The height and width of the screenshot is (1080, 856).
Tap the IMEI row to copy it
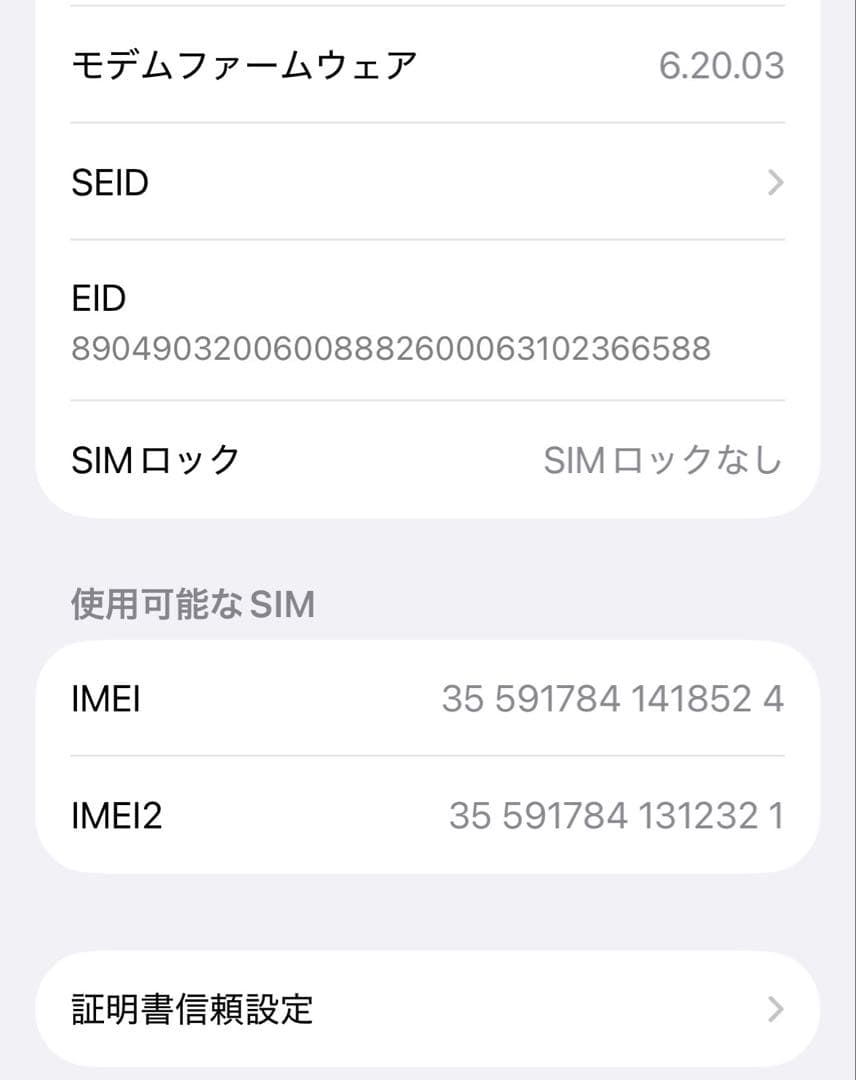click(x=428, y=698)
